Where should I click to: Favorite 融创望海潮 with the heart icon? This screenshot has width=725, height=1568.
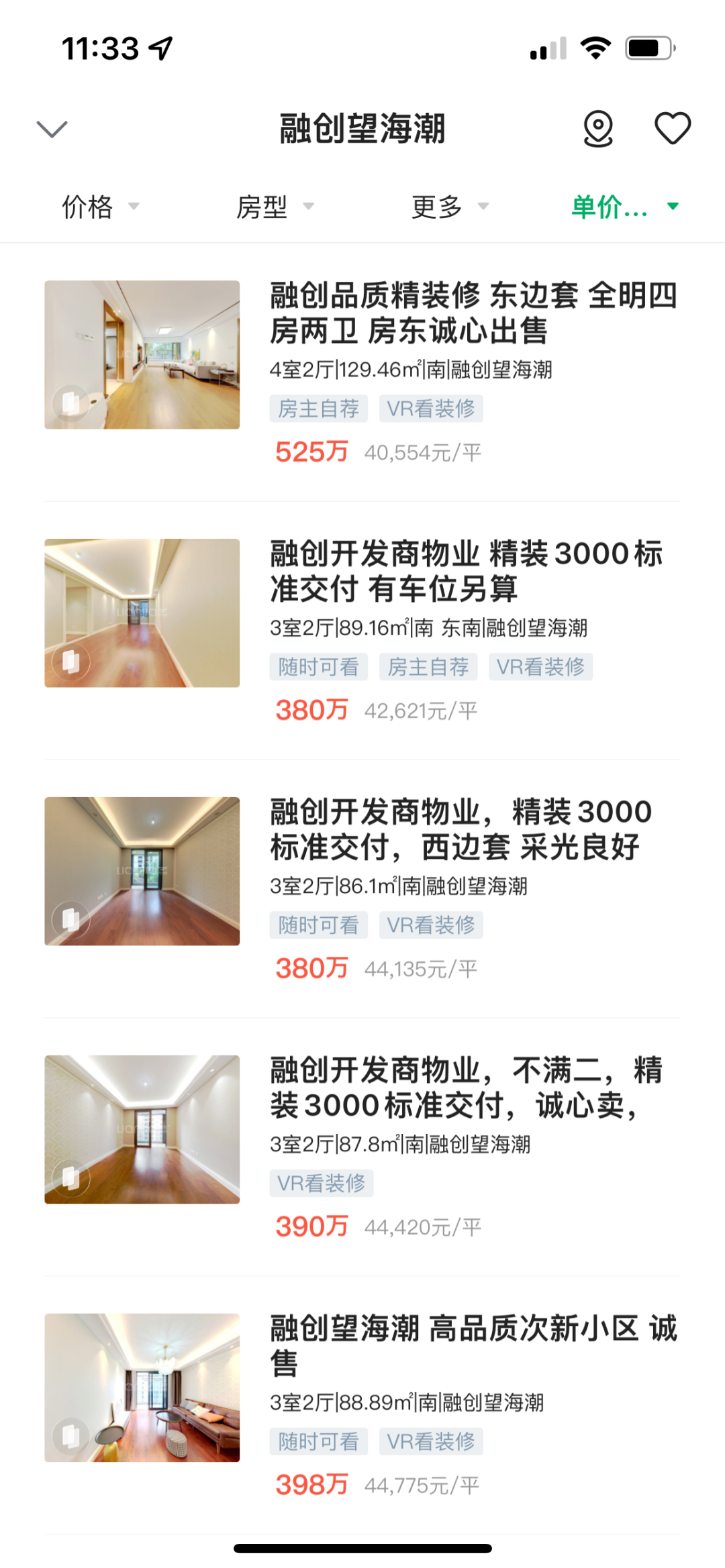[x=672, y=128]
